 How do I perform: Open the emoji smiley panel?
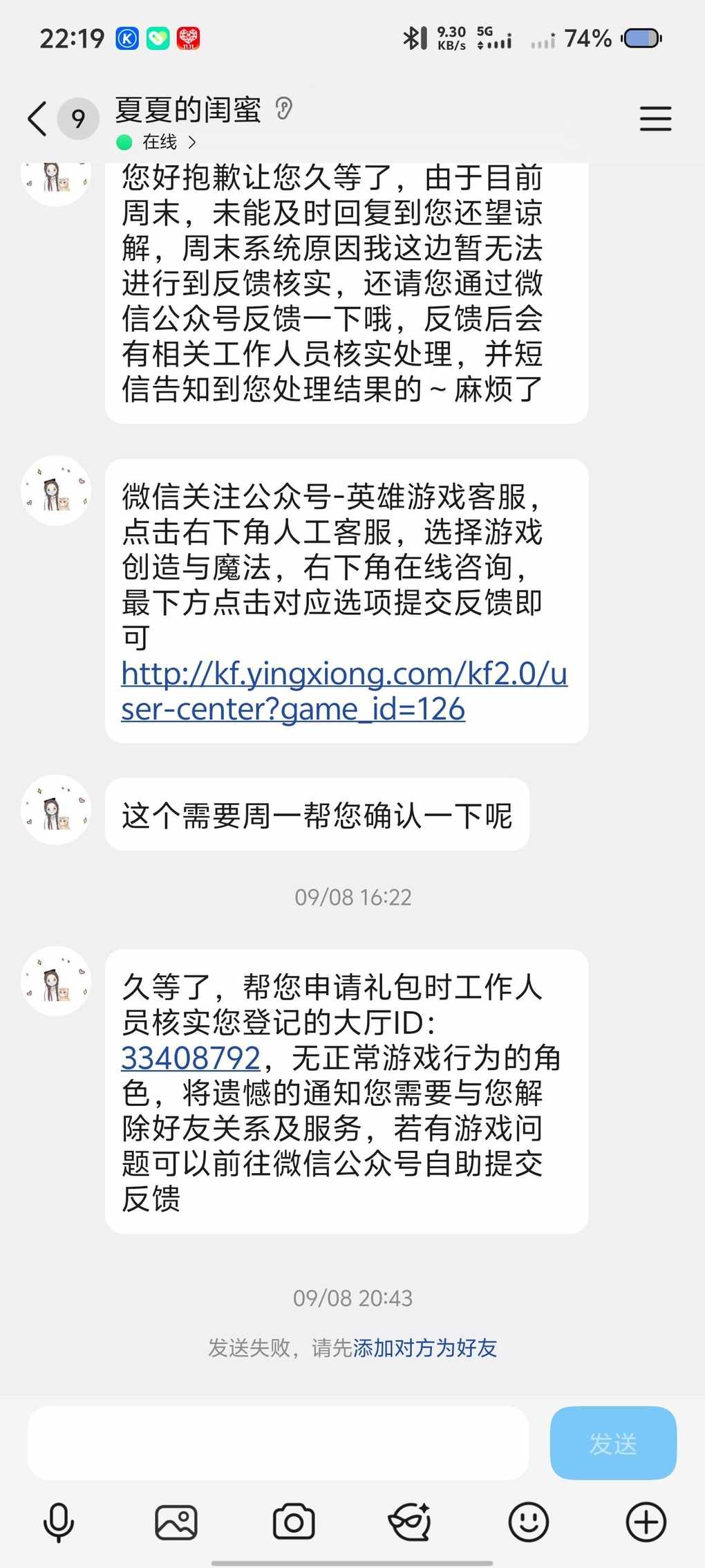click(529, 1522)
